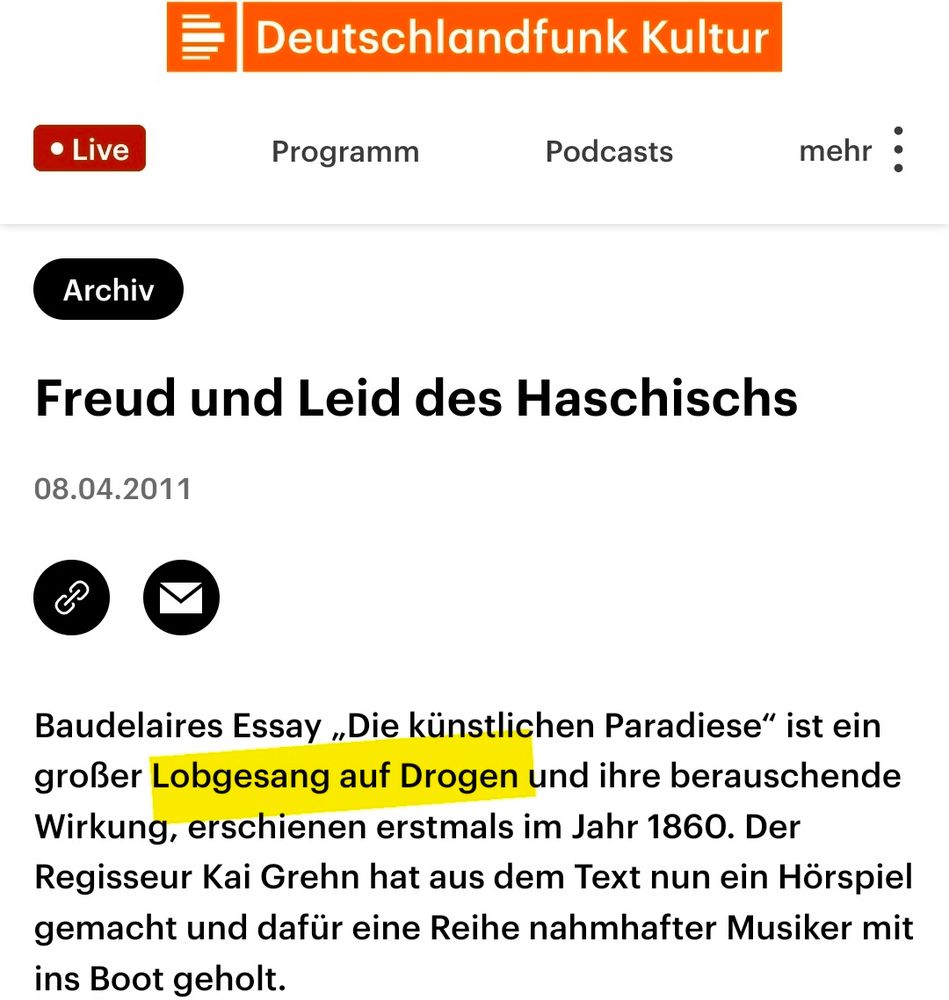Click the article date '08.04.2011'
The height and width of the screenshot is (1000, 949).
pos(113,488)
